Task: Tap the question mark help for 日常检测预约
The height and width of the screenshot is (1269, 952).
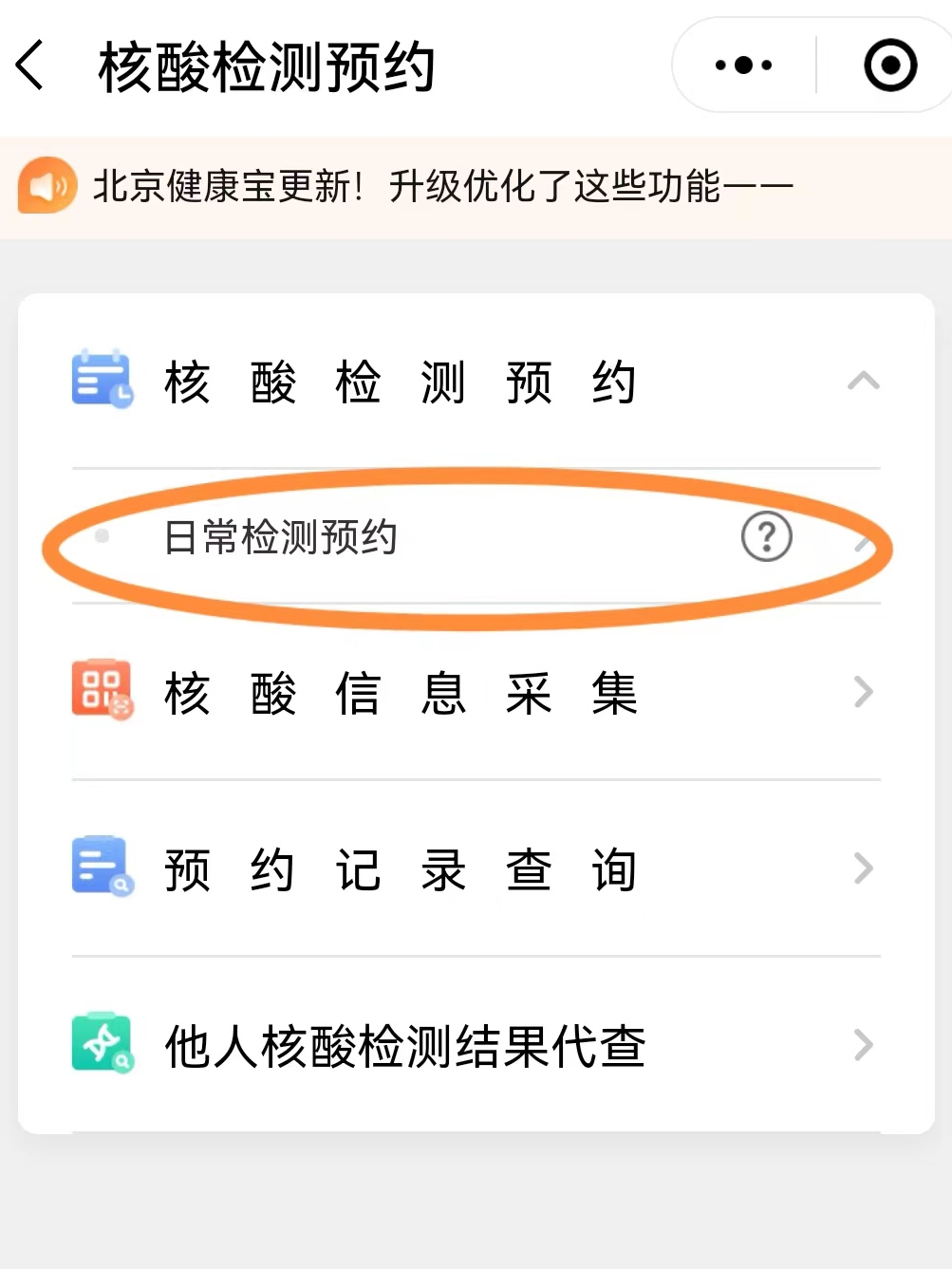Action: click(766, 537)
